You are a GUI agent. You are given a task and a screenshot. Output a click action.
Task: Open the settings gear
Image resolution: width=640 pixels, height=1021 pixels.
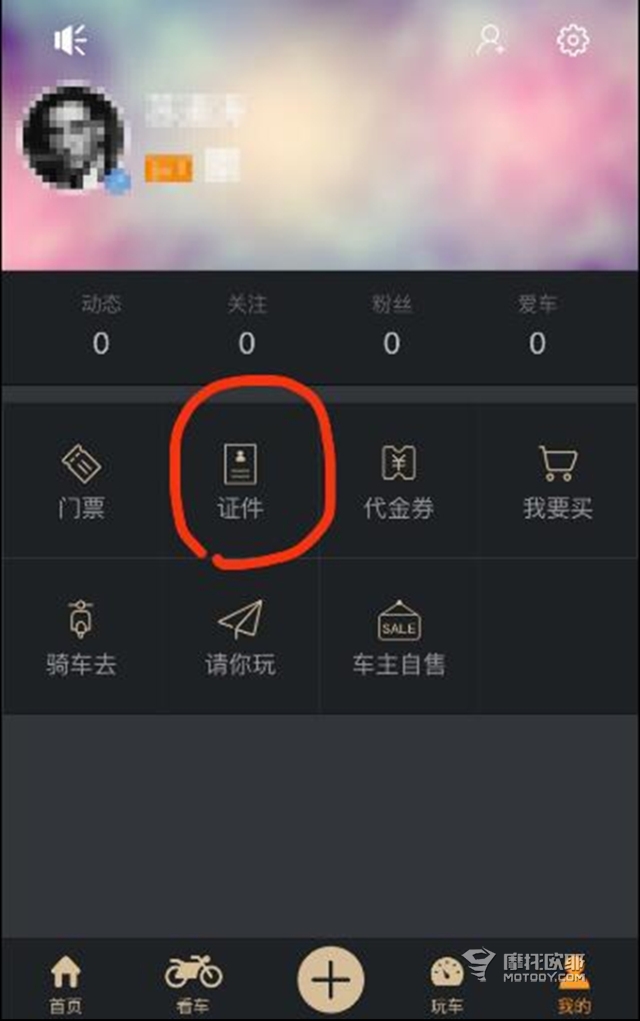[x=573, y=40]
